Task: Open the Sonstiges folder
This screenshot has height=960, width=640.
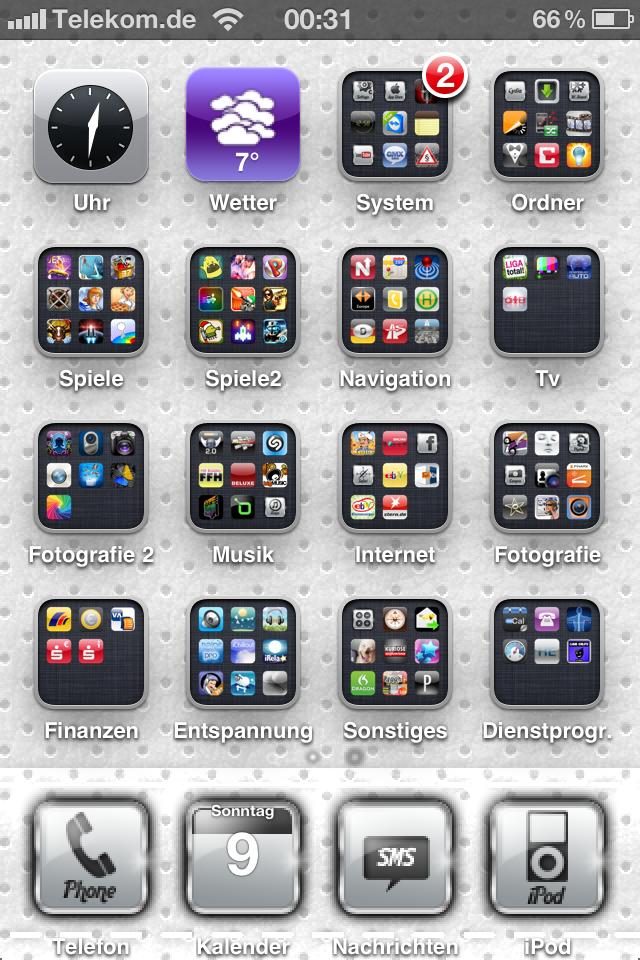Action: (x=395, y=653)
